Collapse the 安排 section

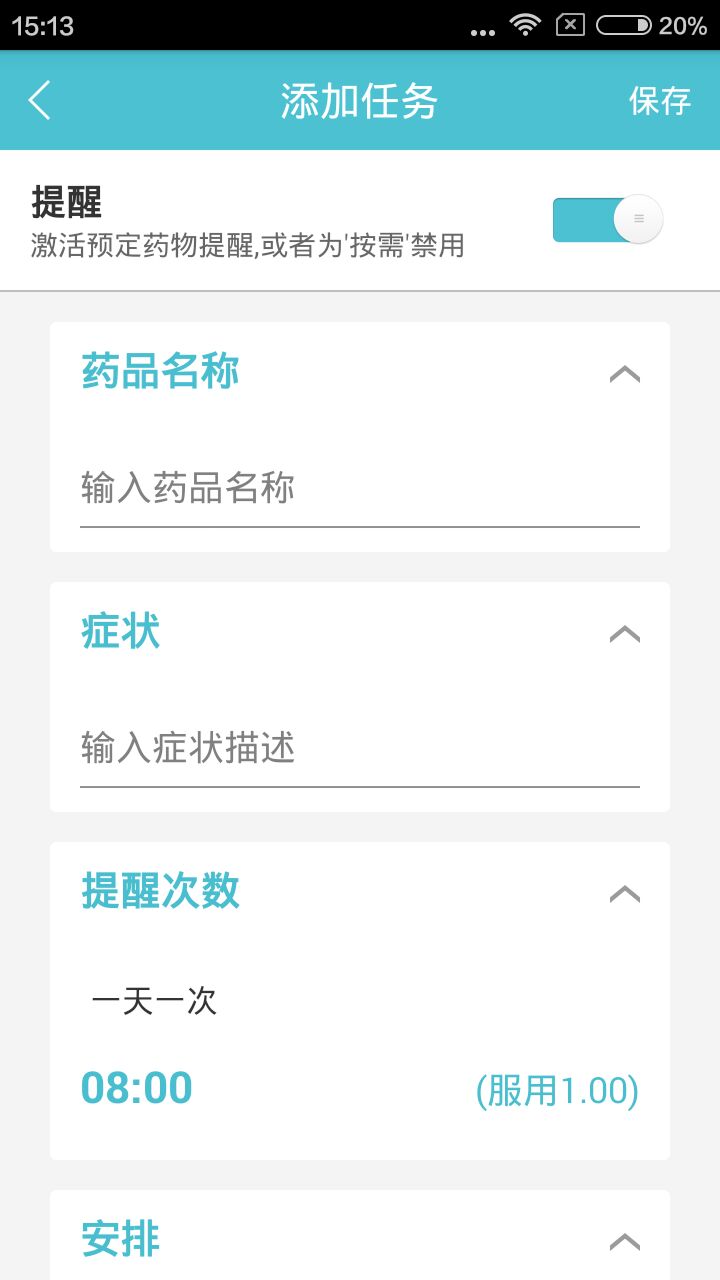[625, 1242]
